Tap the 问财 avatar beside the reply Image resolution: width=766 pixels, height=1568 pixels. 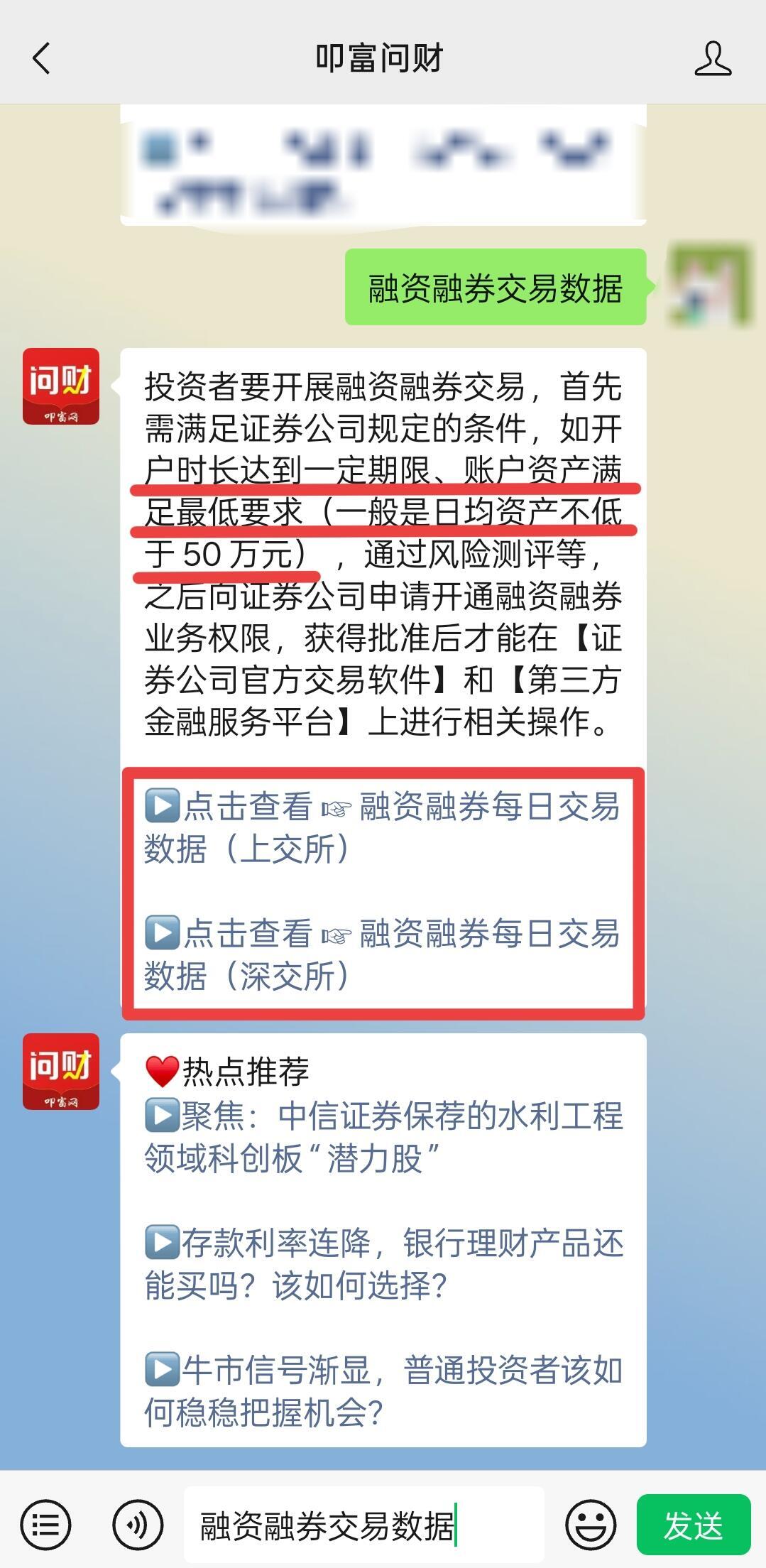[x=61, y=386]
